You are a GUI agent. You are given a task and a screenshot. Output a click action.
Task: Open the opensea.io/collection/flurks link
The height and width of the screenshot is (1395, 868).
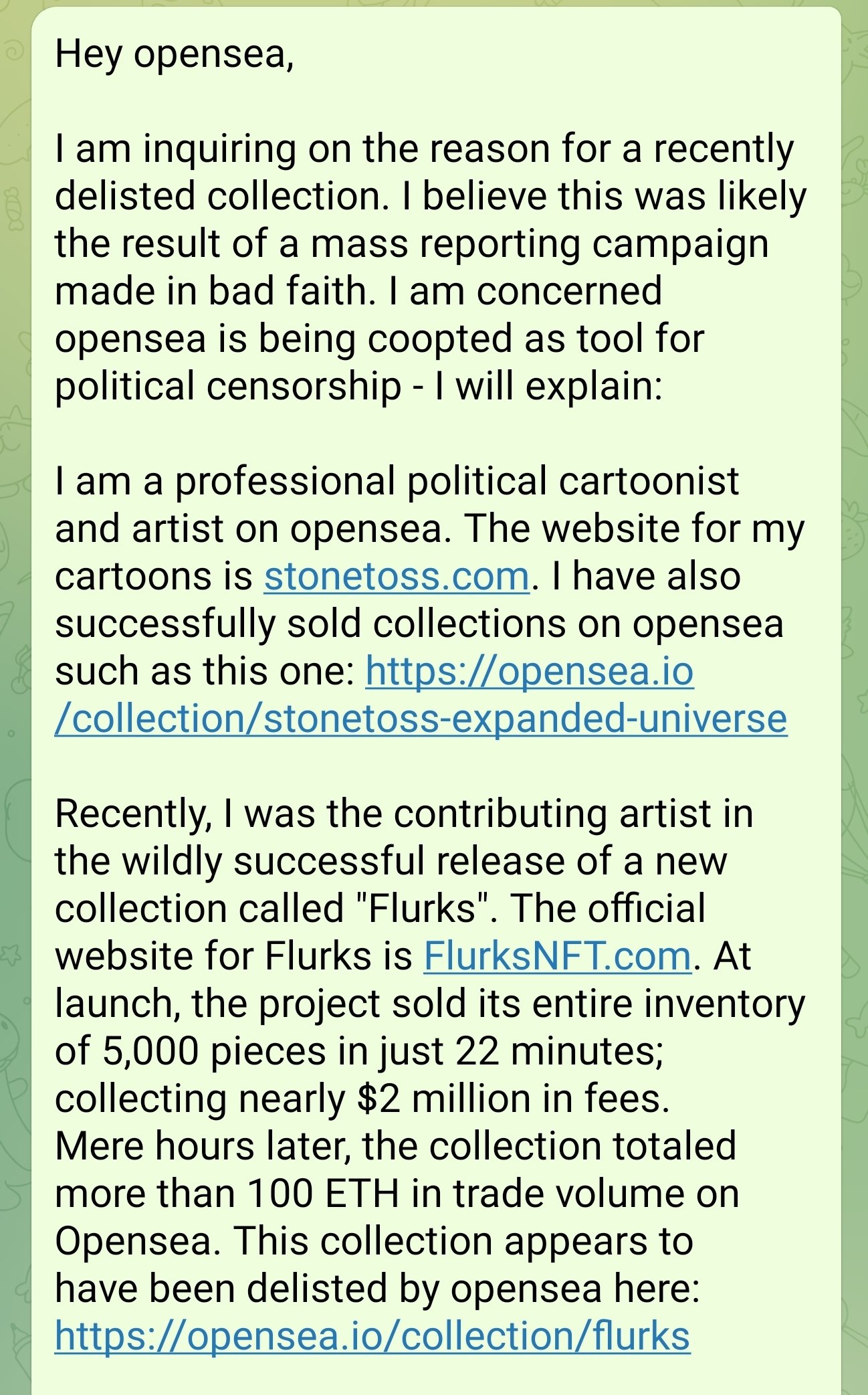(x=372, y=1336)
